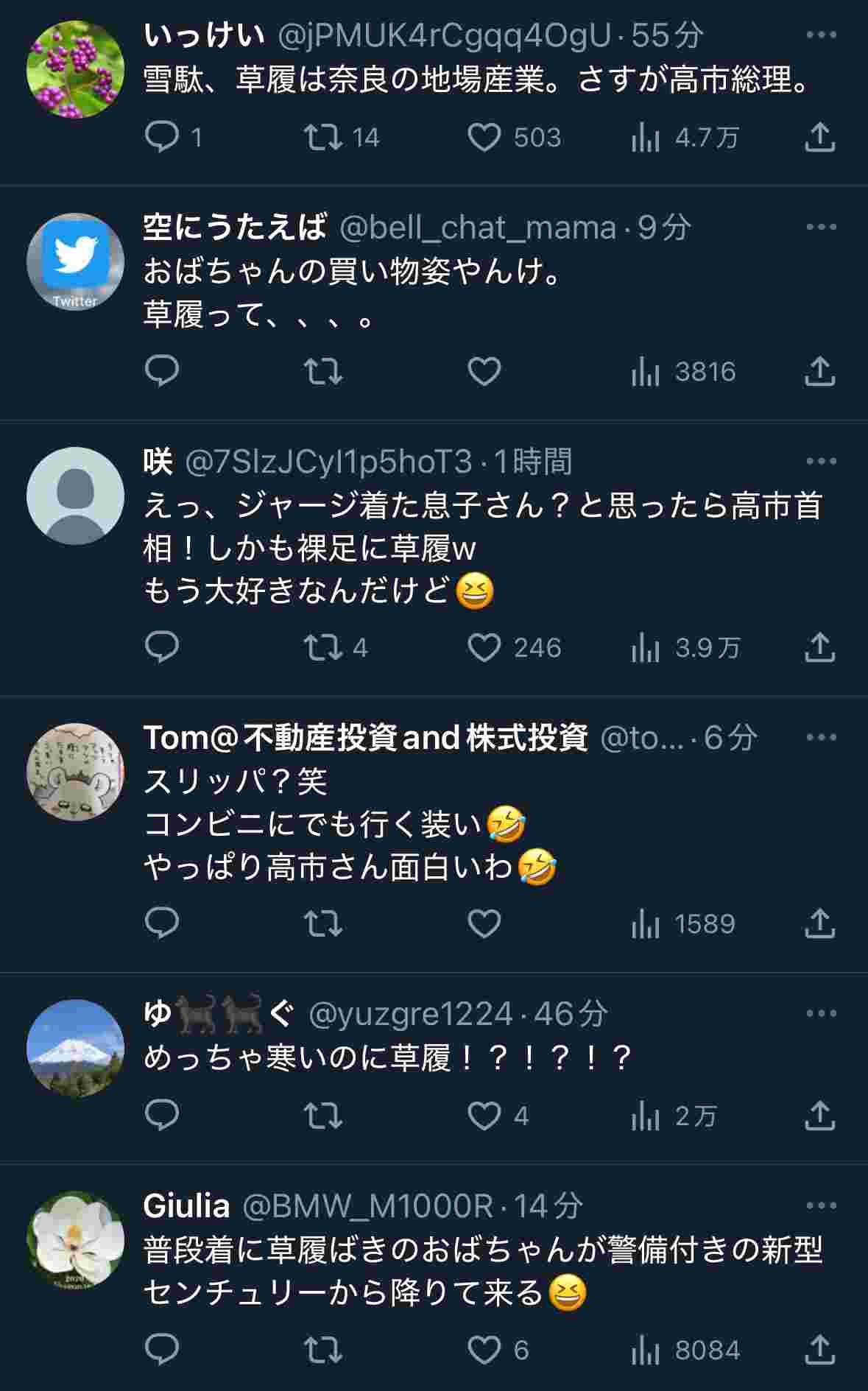Toggle like on ゆぐ's tweet showing 4 likes
Screen dimensions: 868x1391
coord(485,1118)
